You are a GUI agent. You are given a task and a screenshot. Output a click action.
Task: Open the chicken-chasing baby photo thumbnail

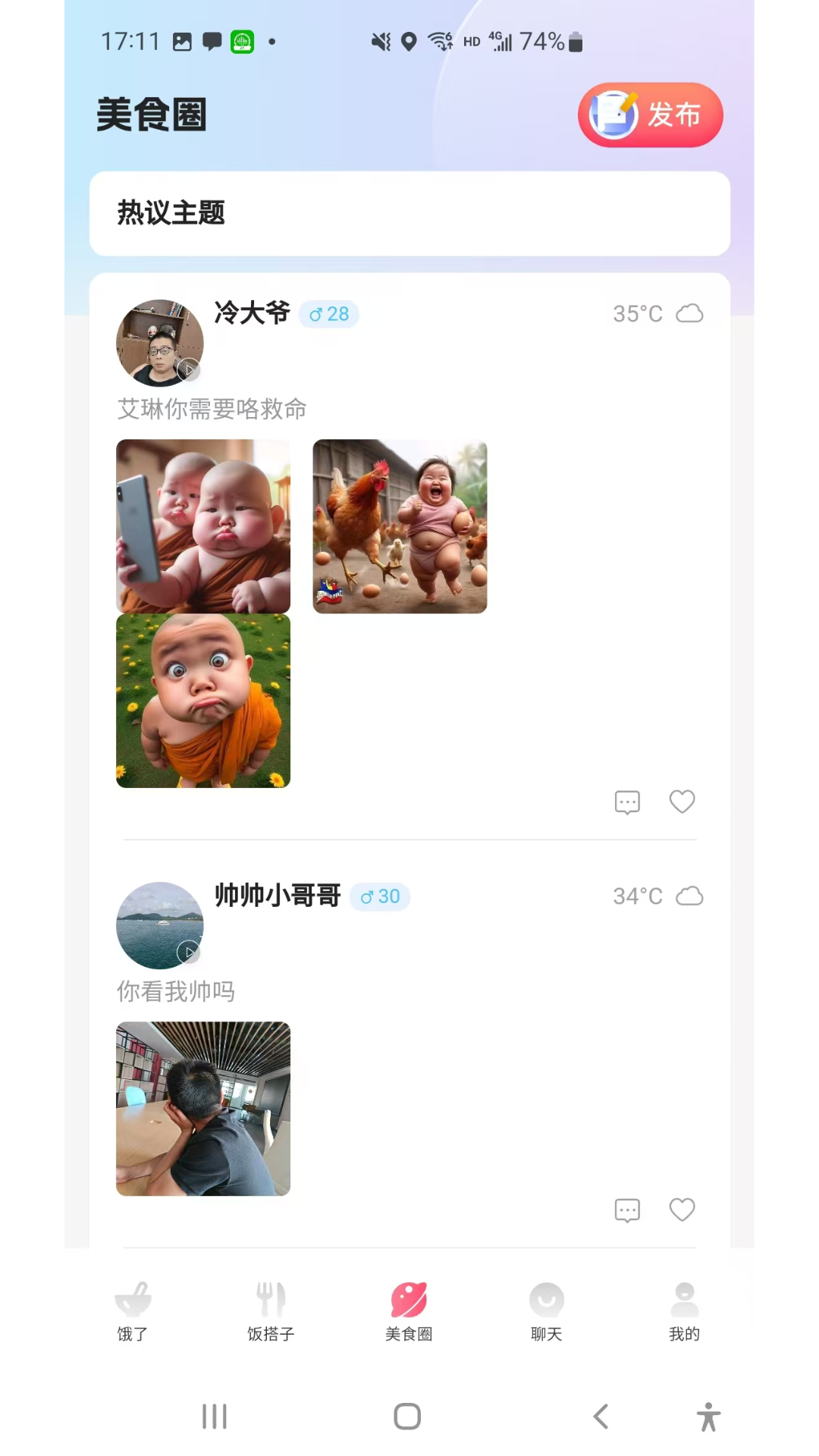pyautogui.click(x=400, y=526)
